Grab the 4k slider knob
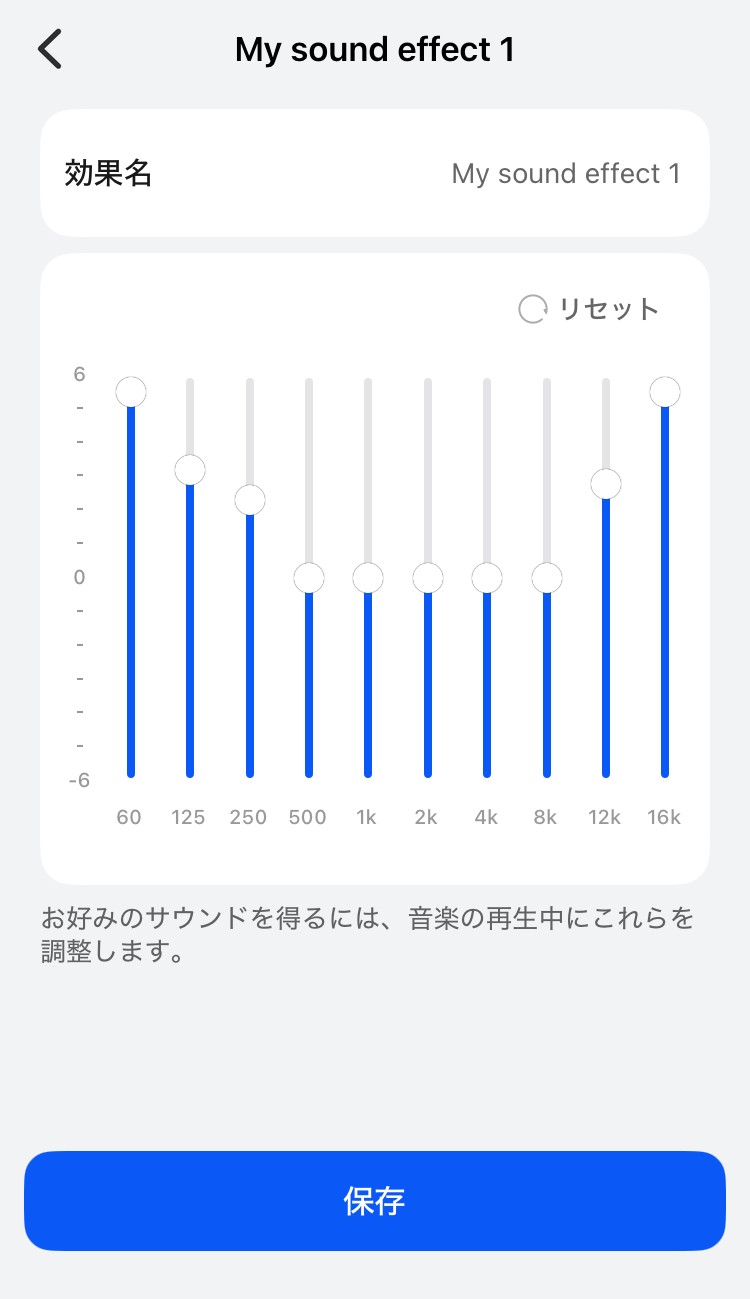Image resolution: width=750 pixels, height=1299 pixels. (486, 576)
